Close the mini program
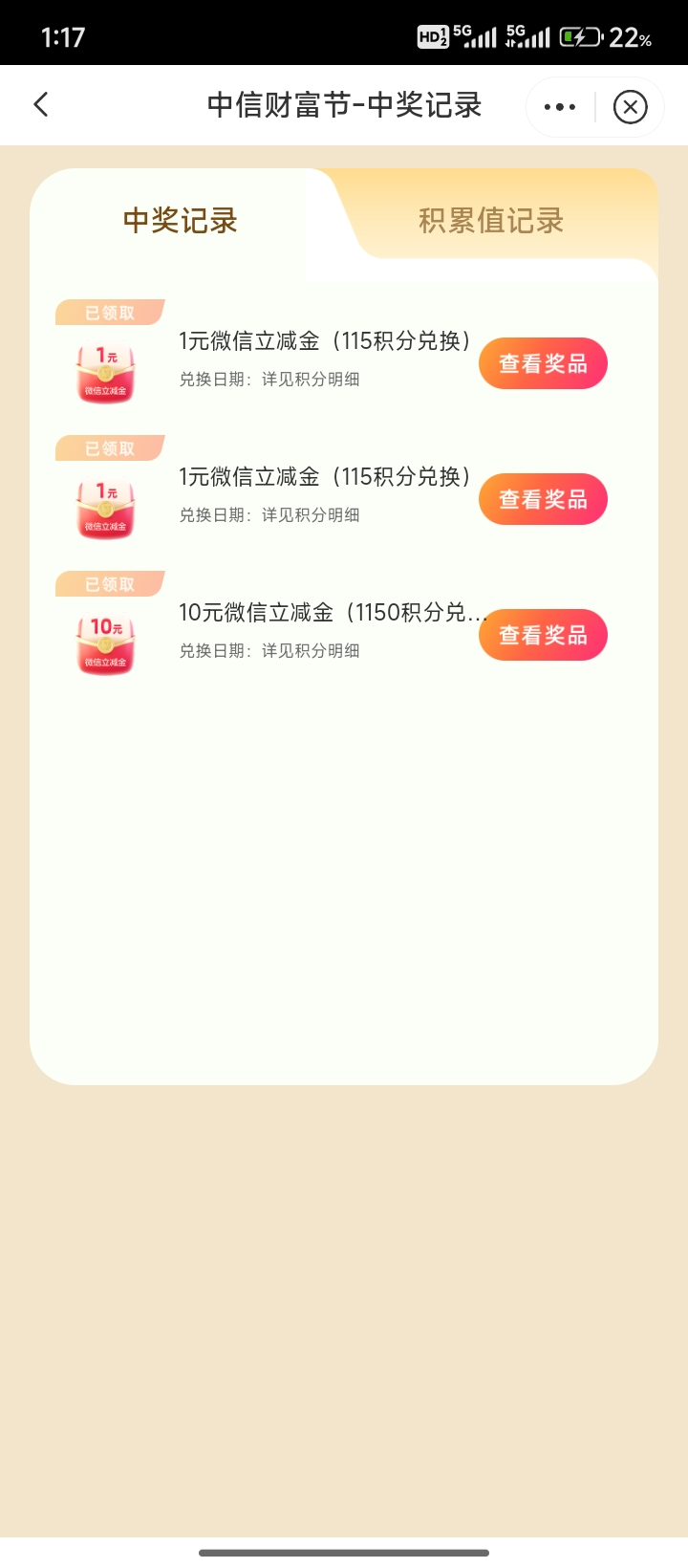 [630, 107]
